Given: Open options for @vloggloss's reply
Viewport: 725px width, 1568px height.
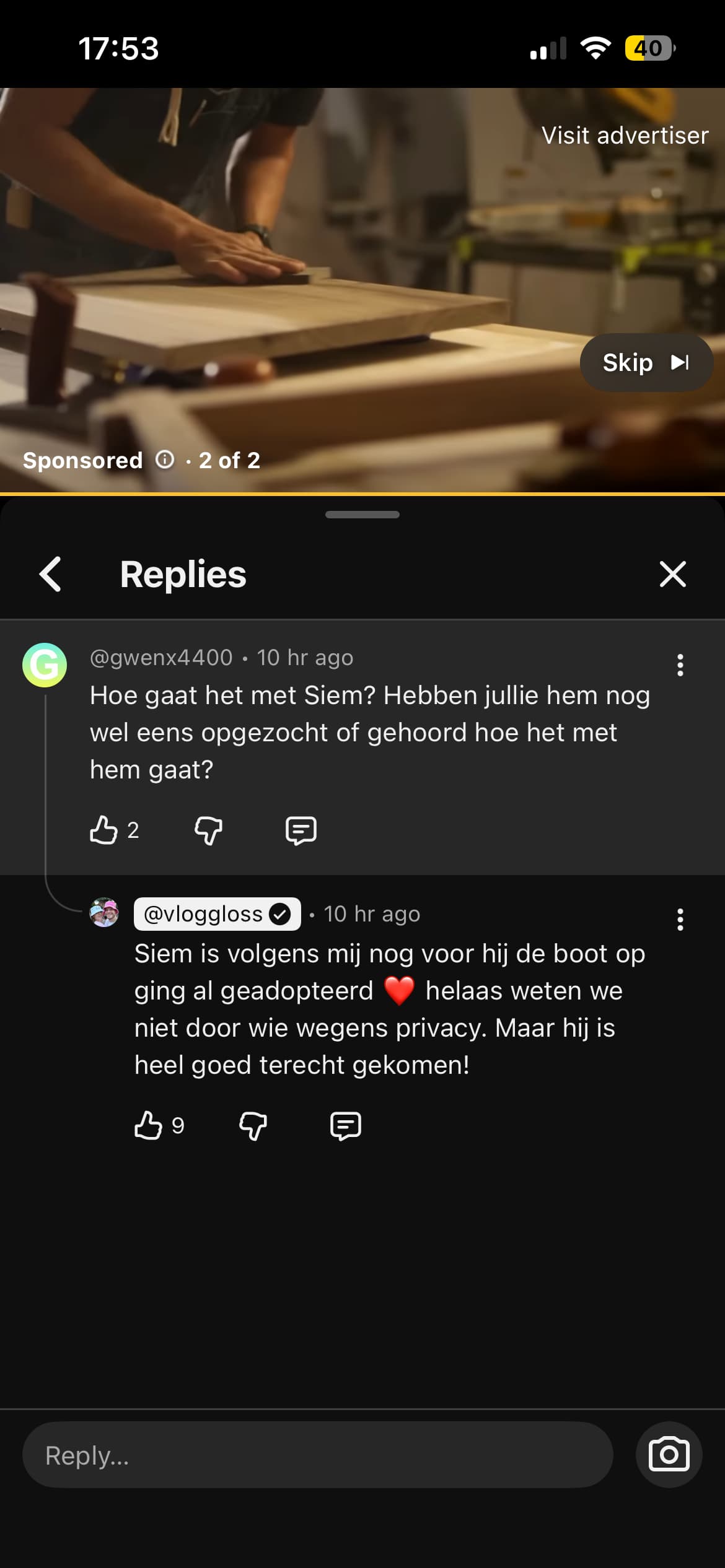Looking at the screenshot, I should pyautogui.click(x=680, y=920).
